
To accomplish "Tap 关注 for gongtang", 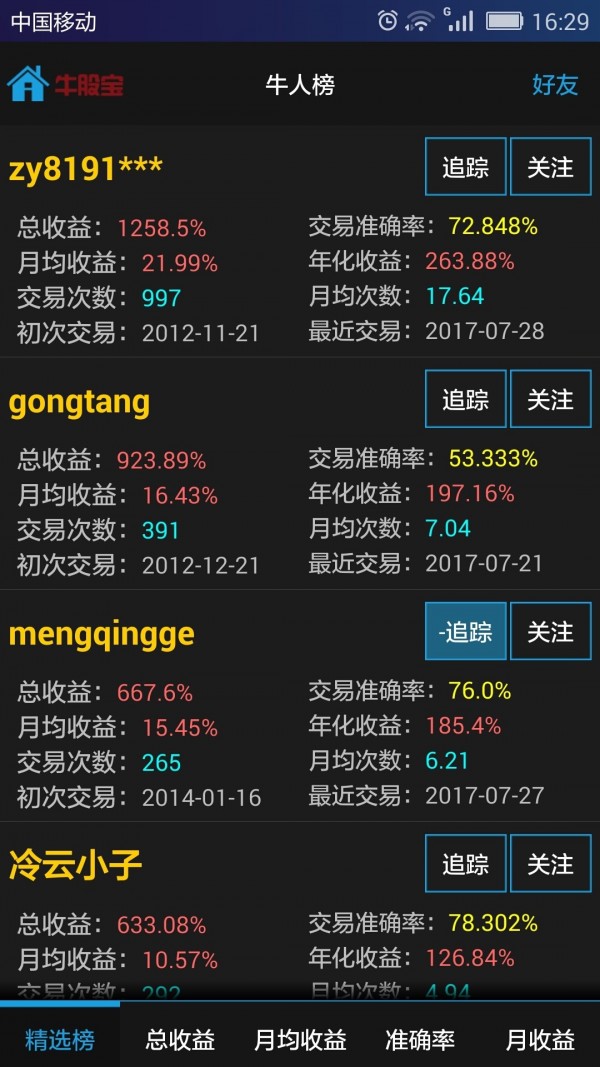I will click(550, 399).
